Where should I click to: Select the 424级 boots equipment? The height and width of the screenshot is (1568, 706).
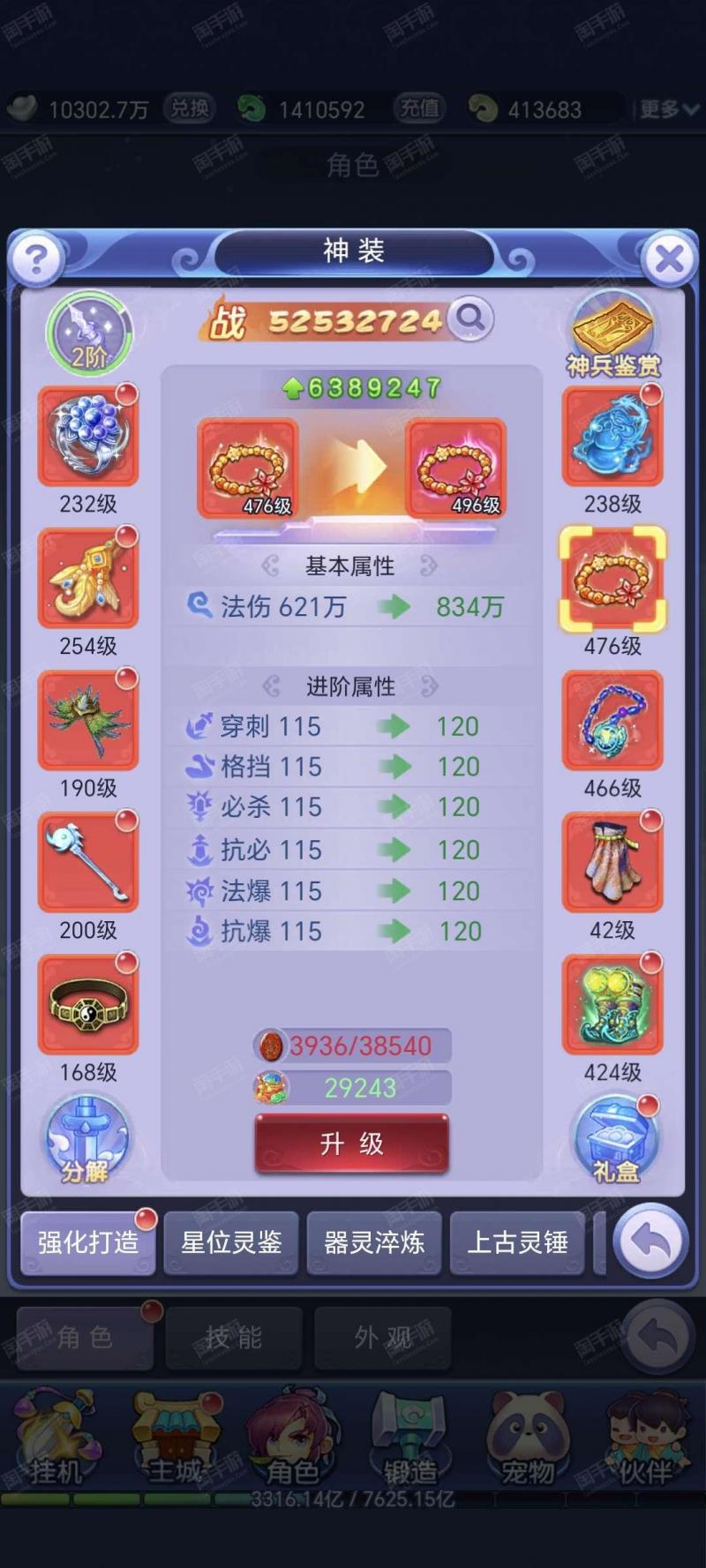612,1004
